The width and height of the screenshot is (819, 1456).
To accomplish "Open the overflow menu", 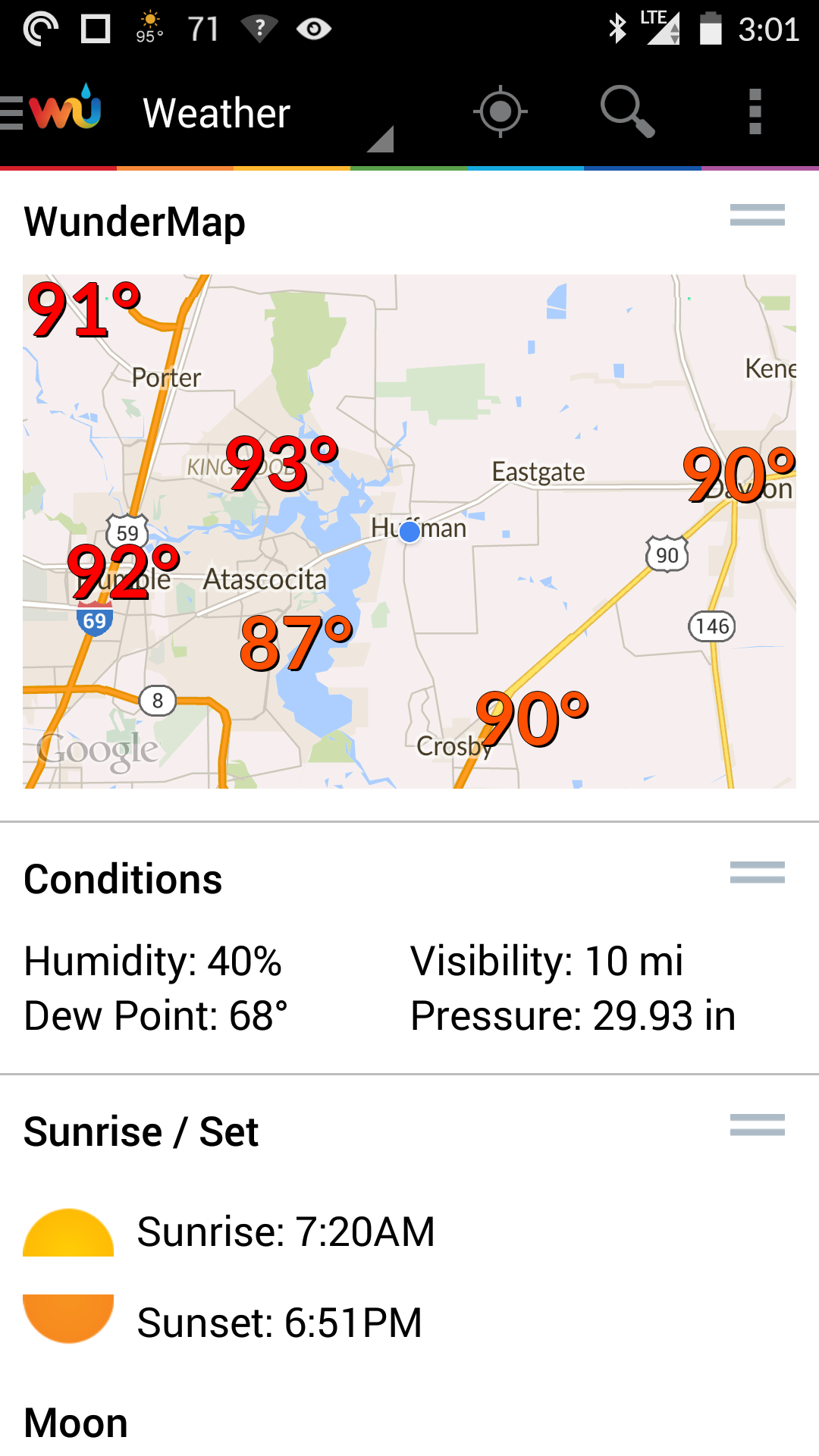I will [755, 111].
